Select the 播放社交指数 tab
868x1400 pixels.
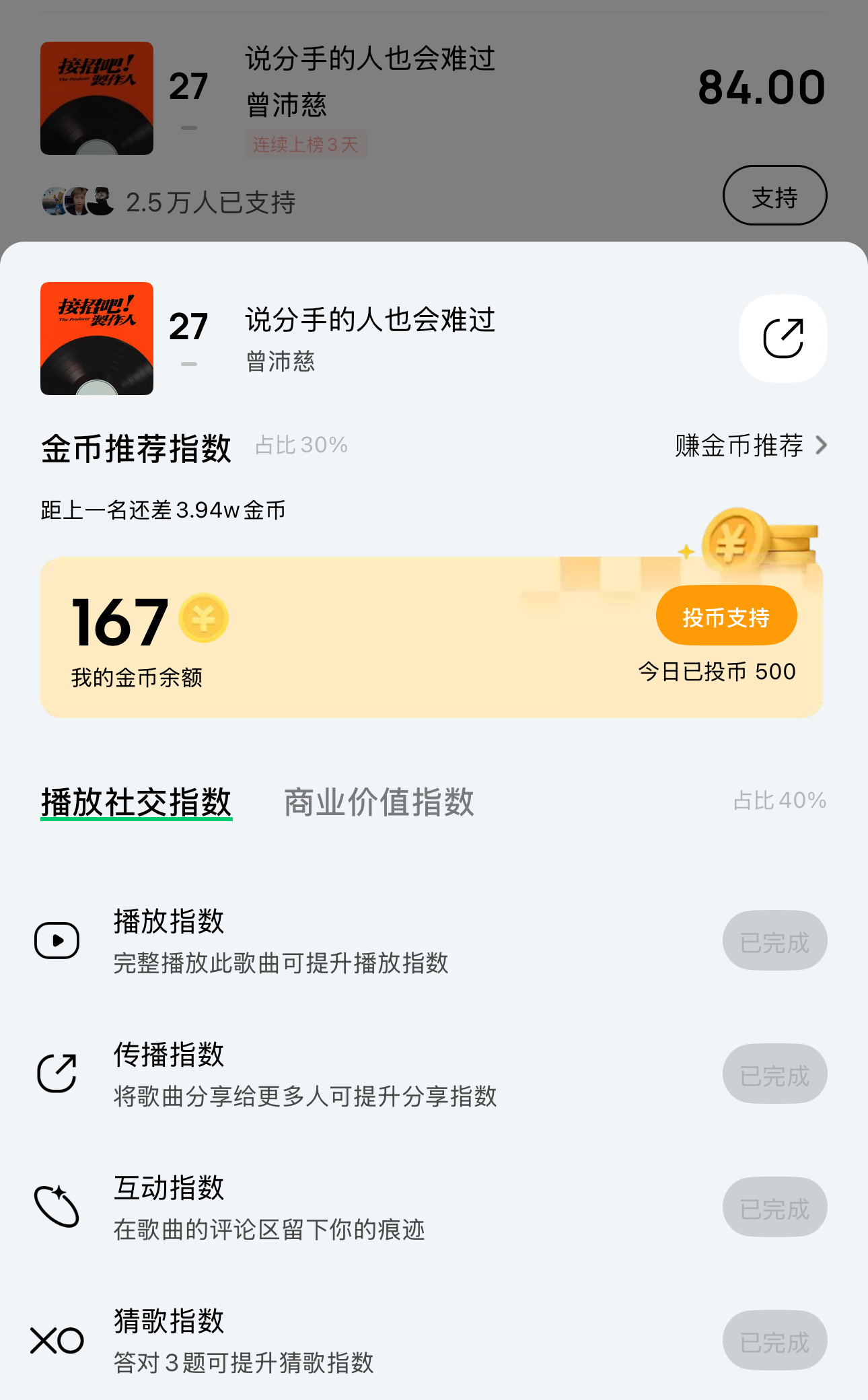[137, 802]
